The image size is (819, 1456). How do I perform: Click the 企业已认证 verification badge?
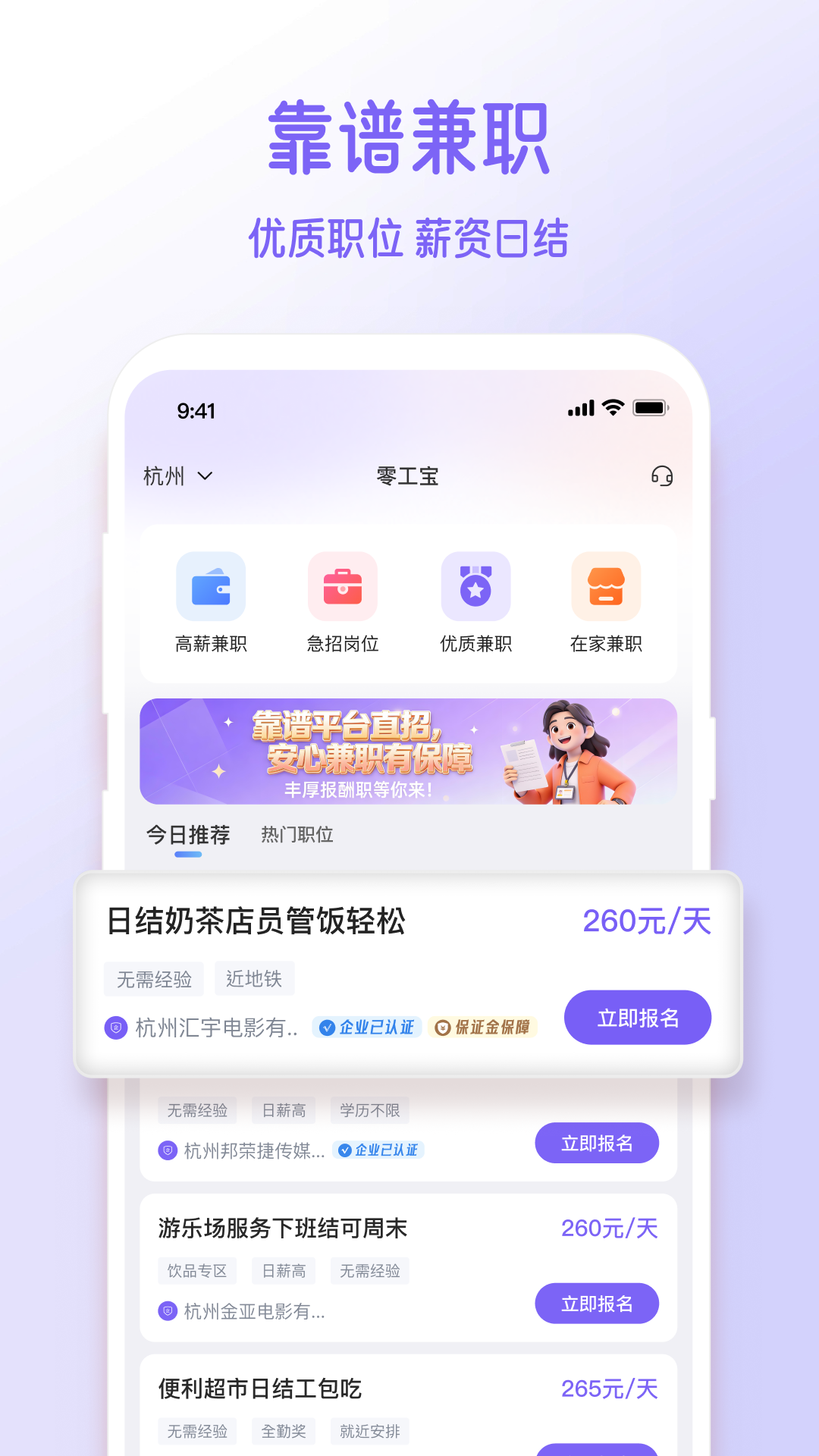coord(367,1028)
